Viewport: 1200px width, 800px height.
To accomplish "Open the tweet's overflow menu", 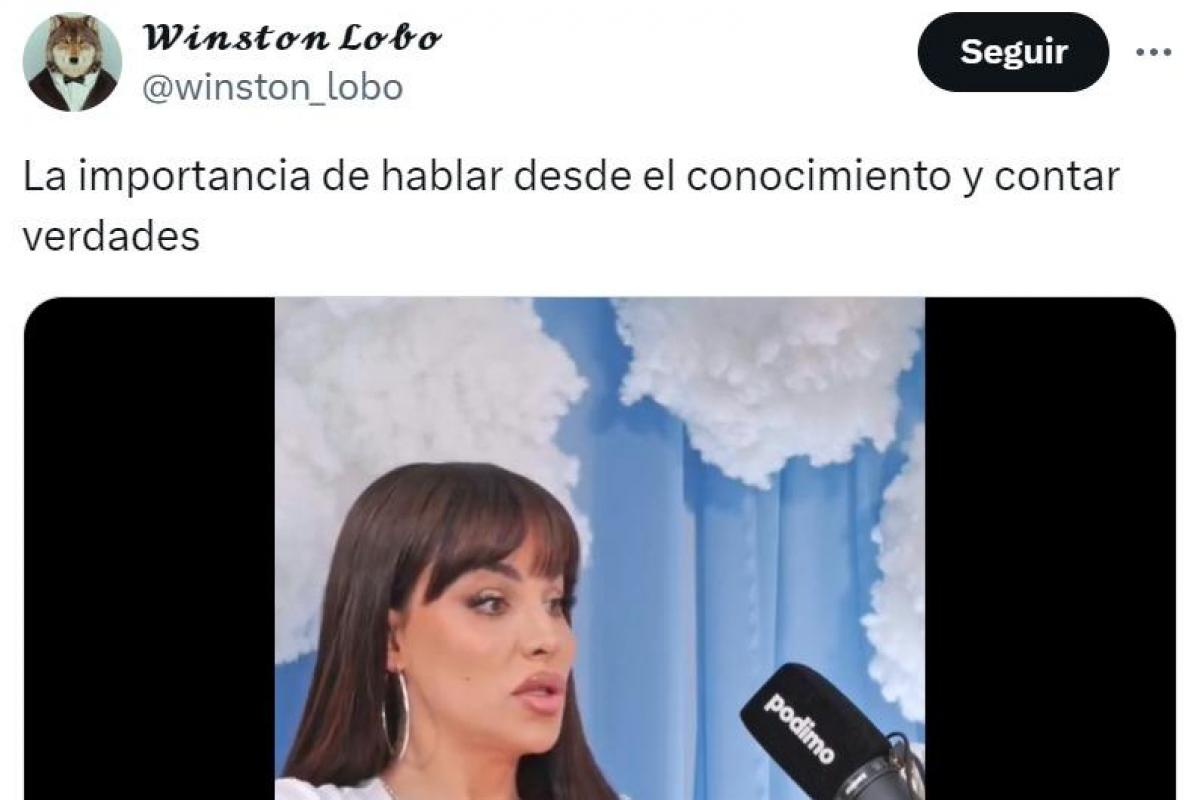I will point(1153,51).
